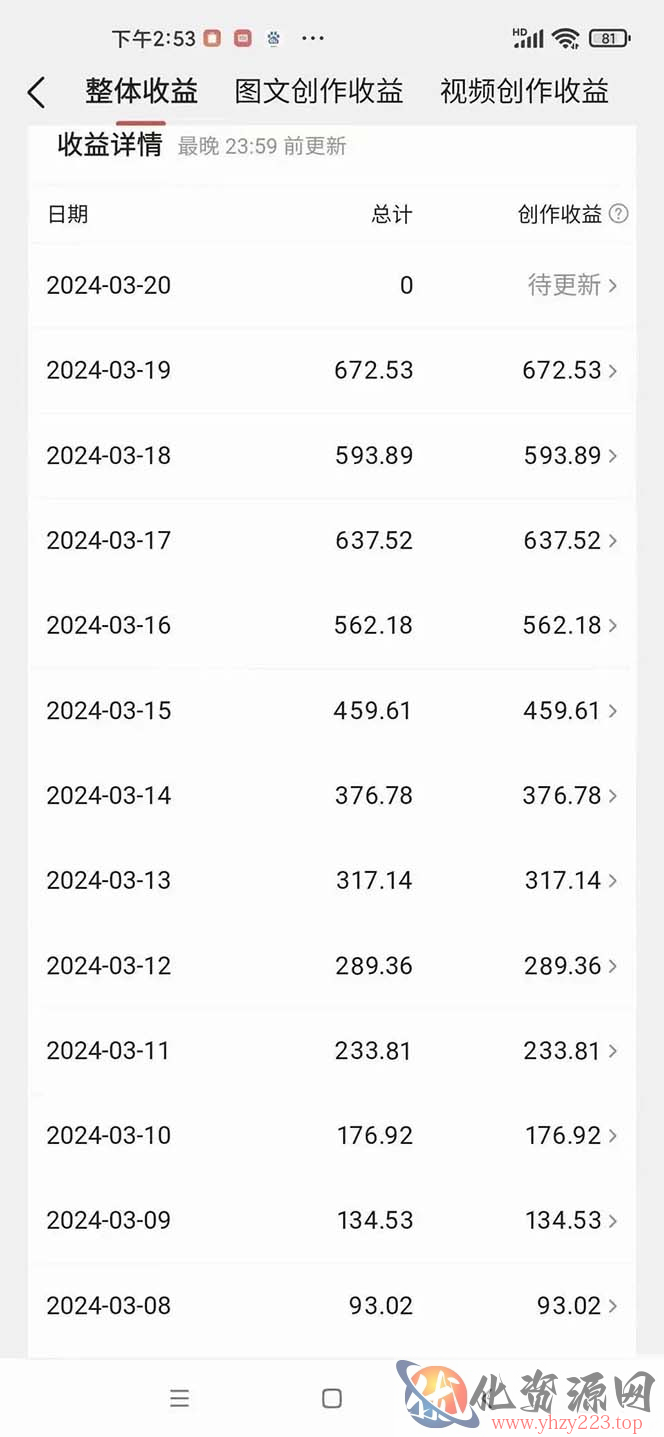Viewport: 664px width, 1437px height.
Task: Open earnings details for 2024-03-20
Action: [332, 285]
